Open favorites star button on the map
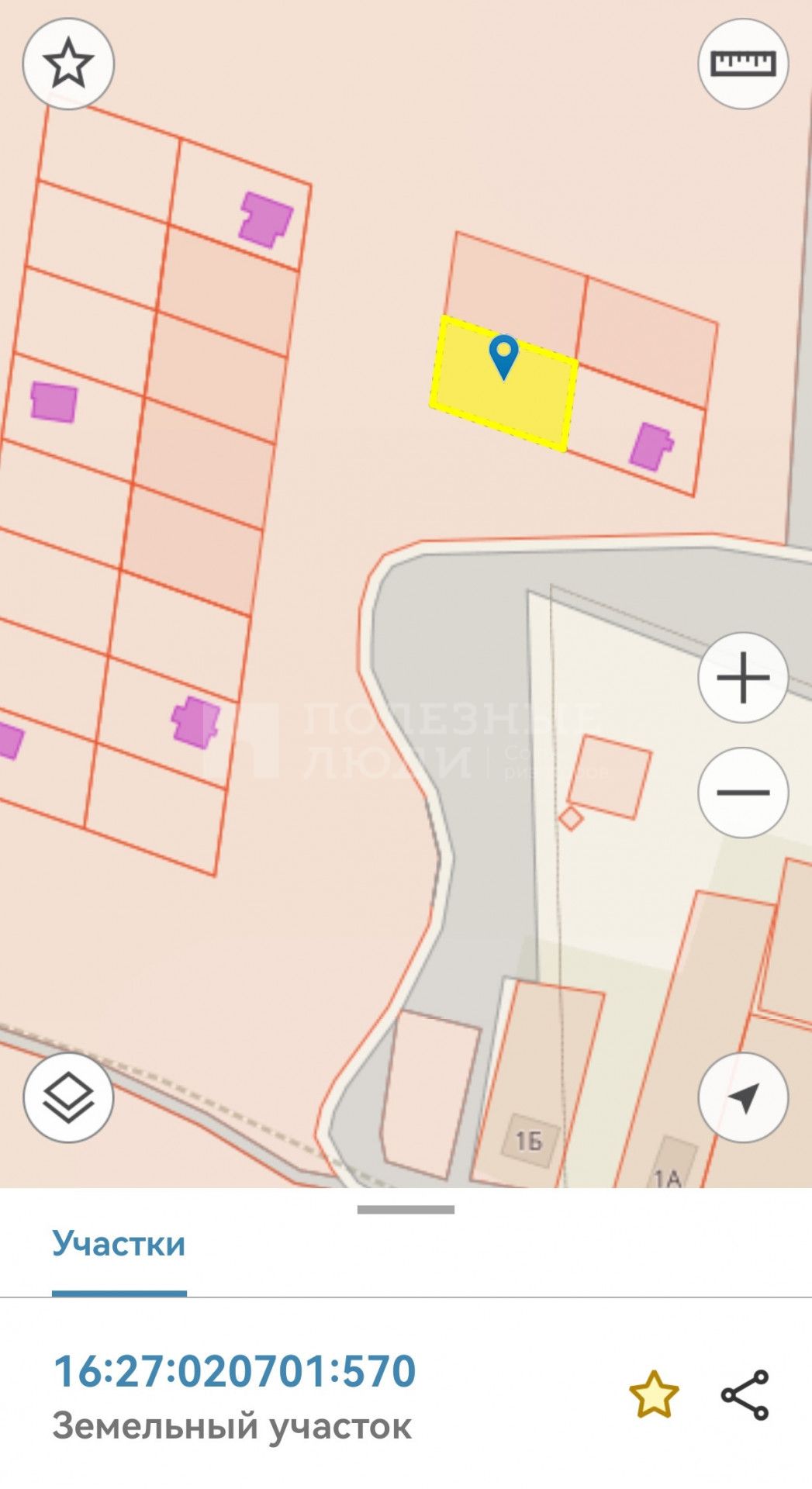The height and width of the screenshot is (1489, 812). pos(68,64)
